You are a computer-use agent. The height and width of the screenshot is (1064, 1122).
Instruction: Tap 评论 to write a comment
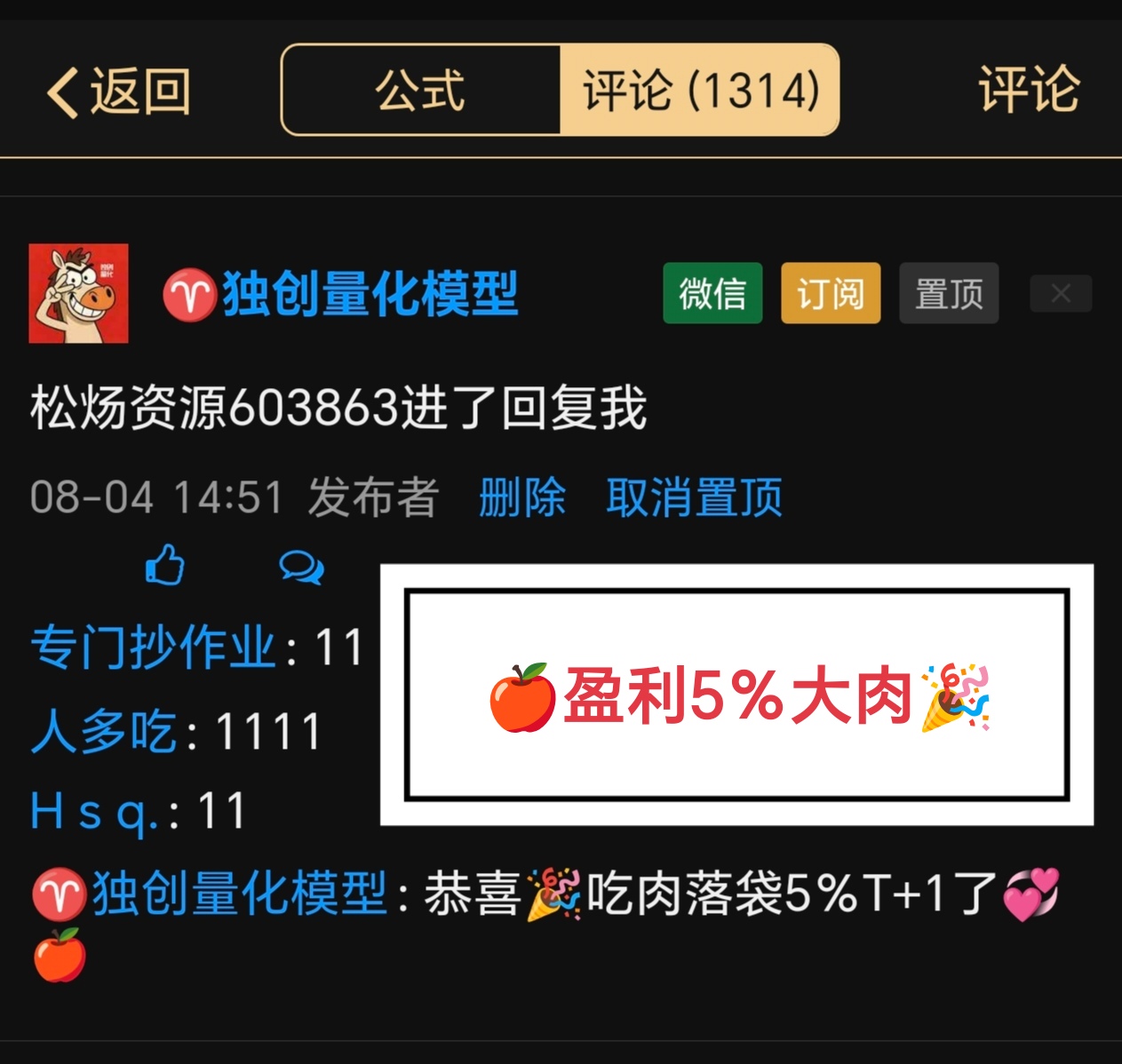click(x=1029, y=91)
